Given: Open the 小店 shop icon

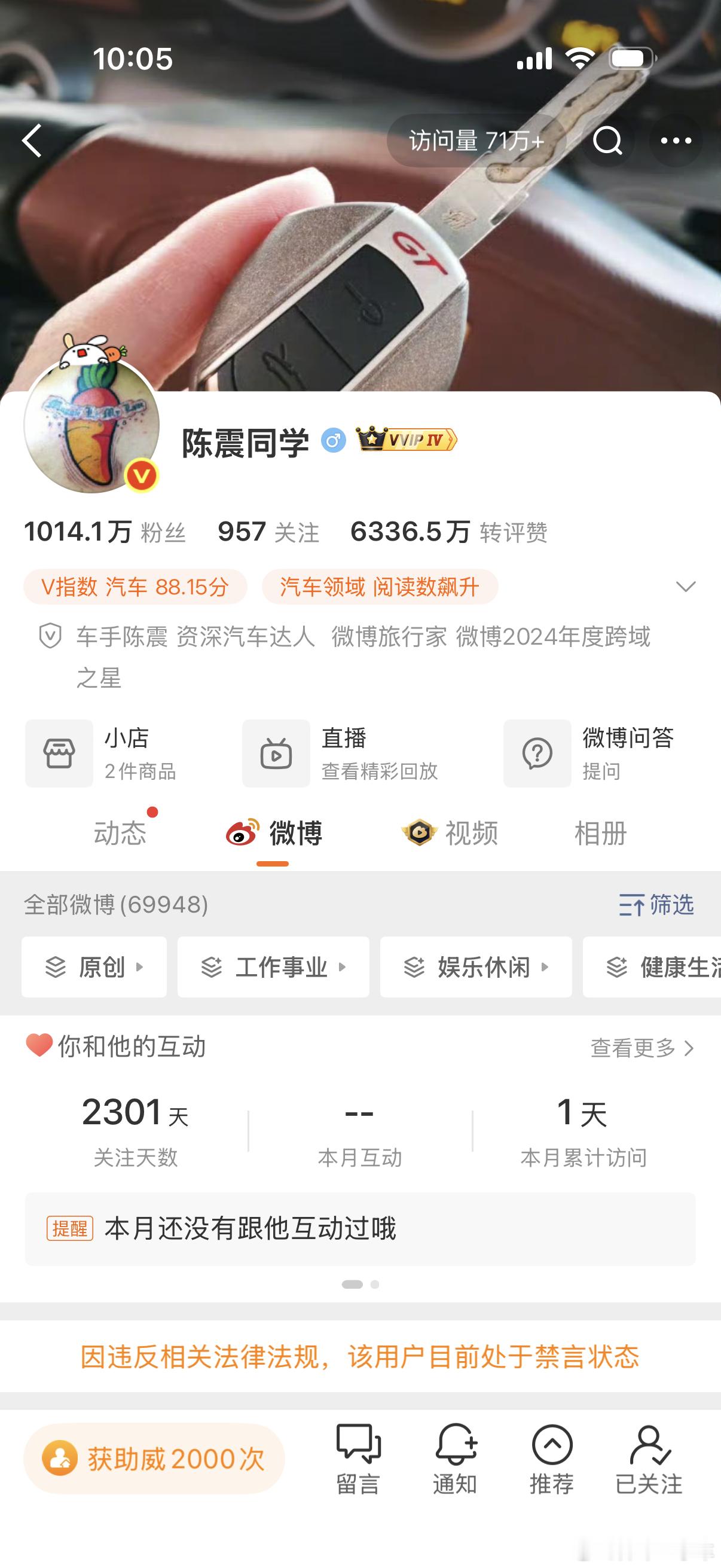Looking at the screenshot, I should tap(59, 754).
